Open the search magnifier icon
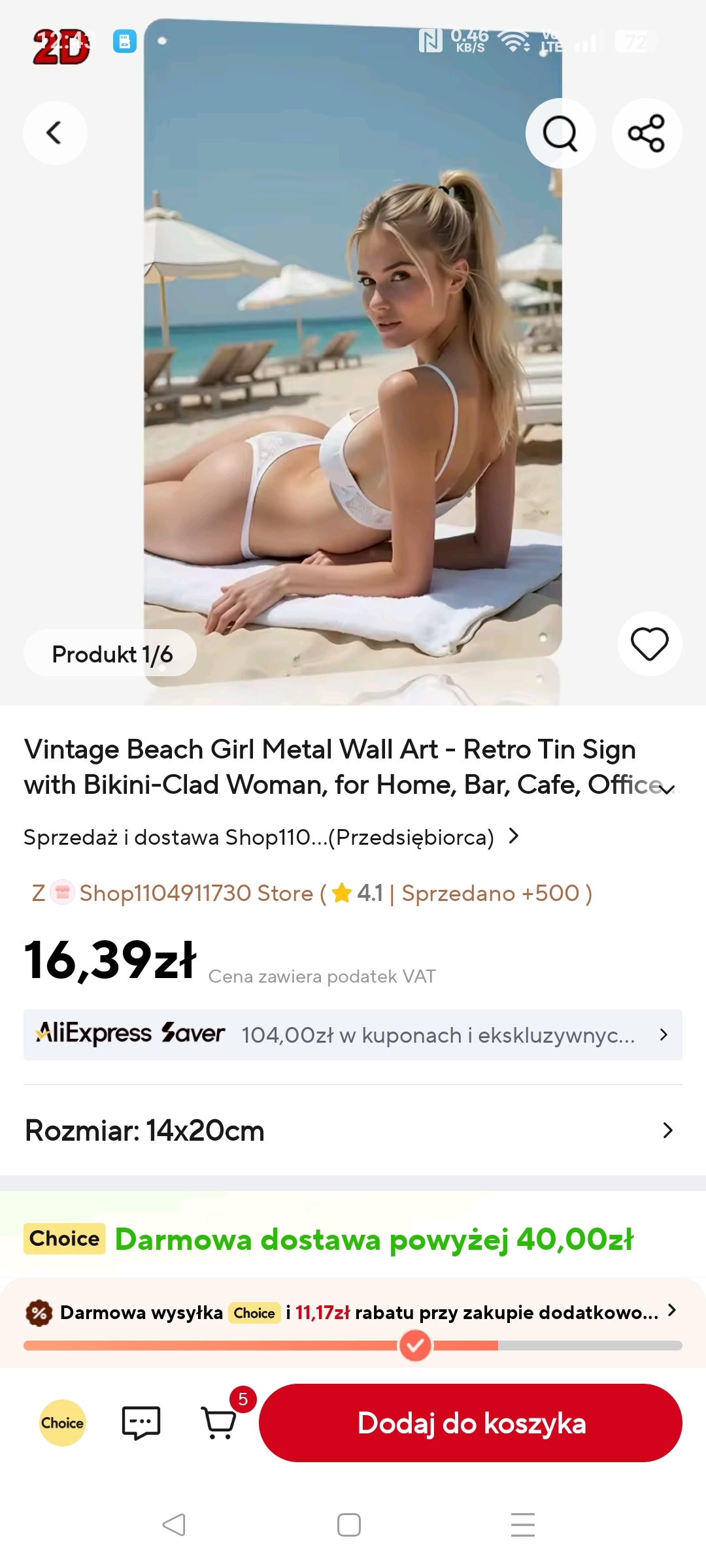 click(x=560, y=133)
